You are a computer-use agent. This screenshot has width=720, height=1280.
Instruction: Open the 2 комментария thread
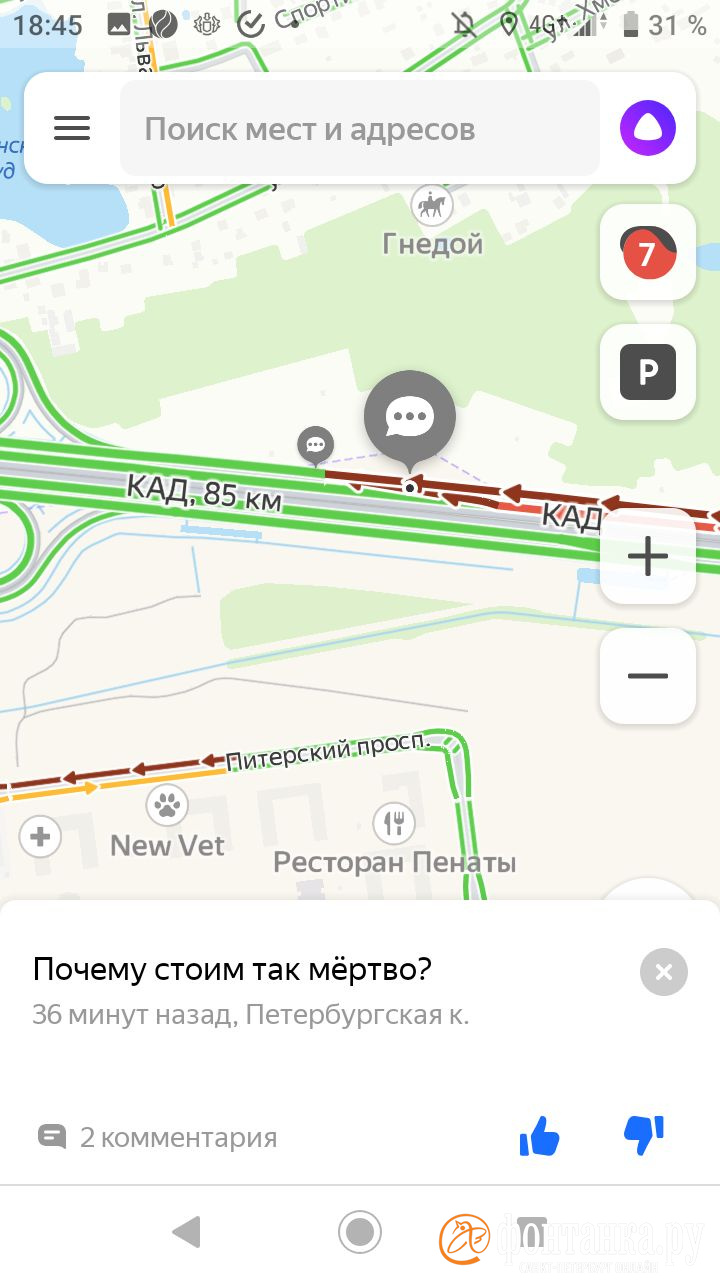point(158,1137)
